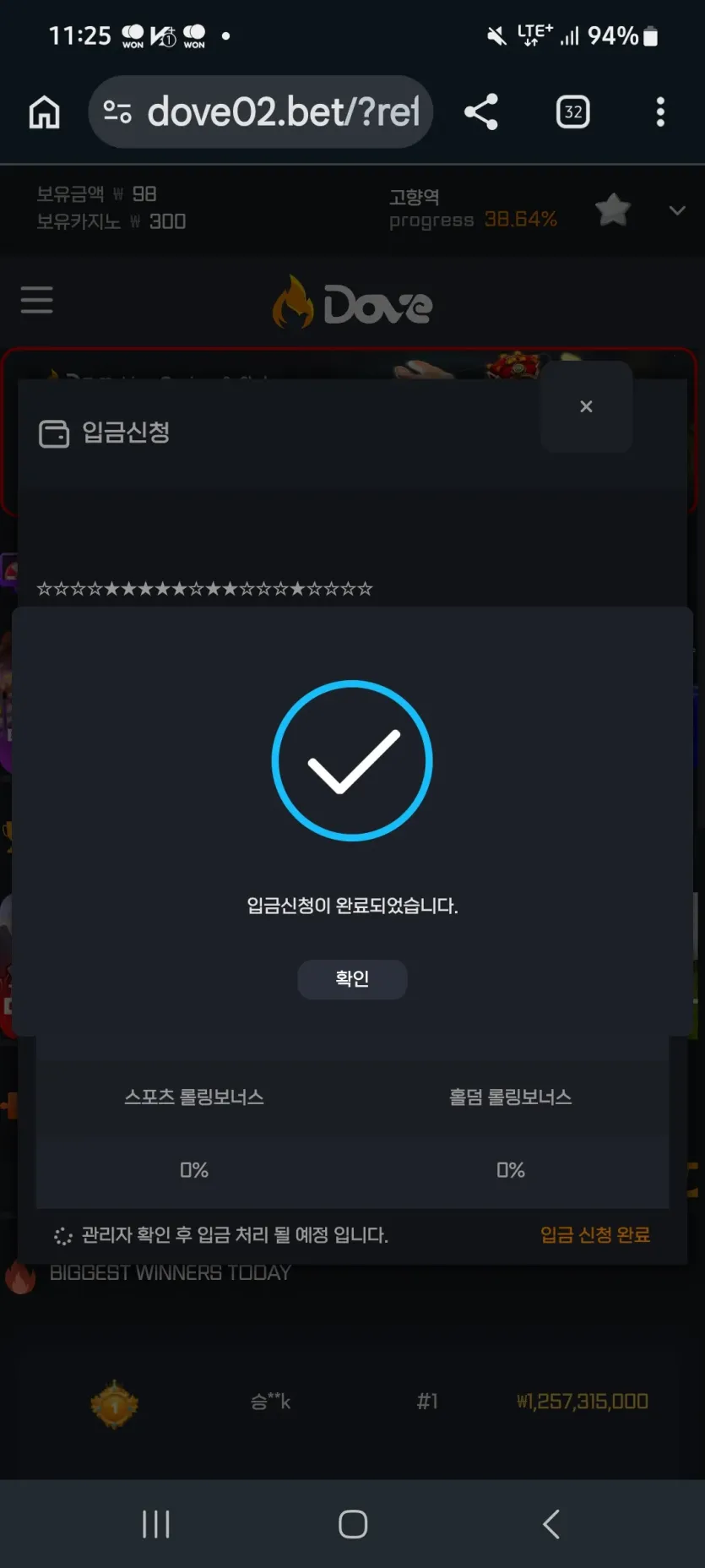
Task: Open the browser overflow menu
Action: tap(660, 112)
